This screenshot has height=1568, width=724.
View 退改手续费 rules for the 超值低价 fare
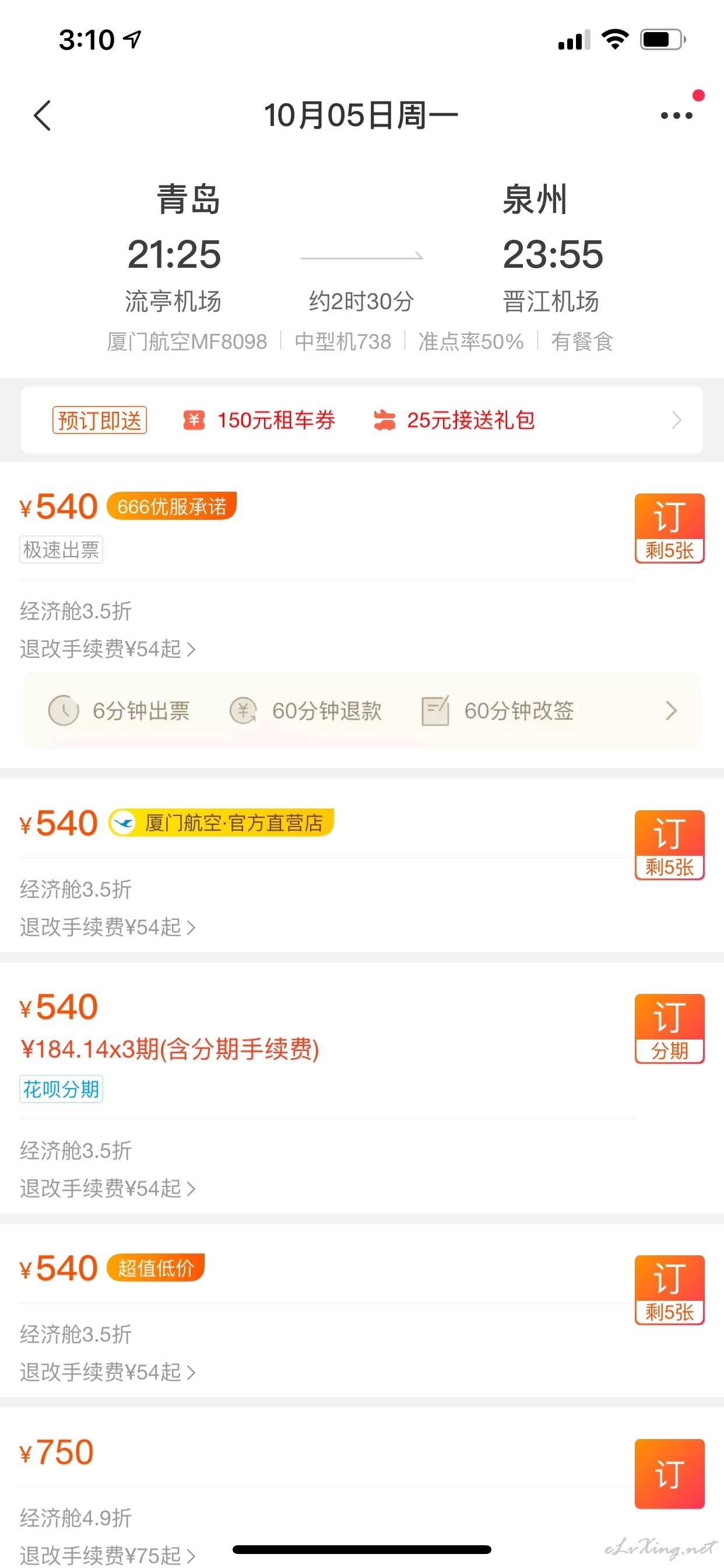pyautogui.click(x=108, y=1372)
